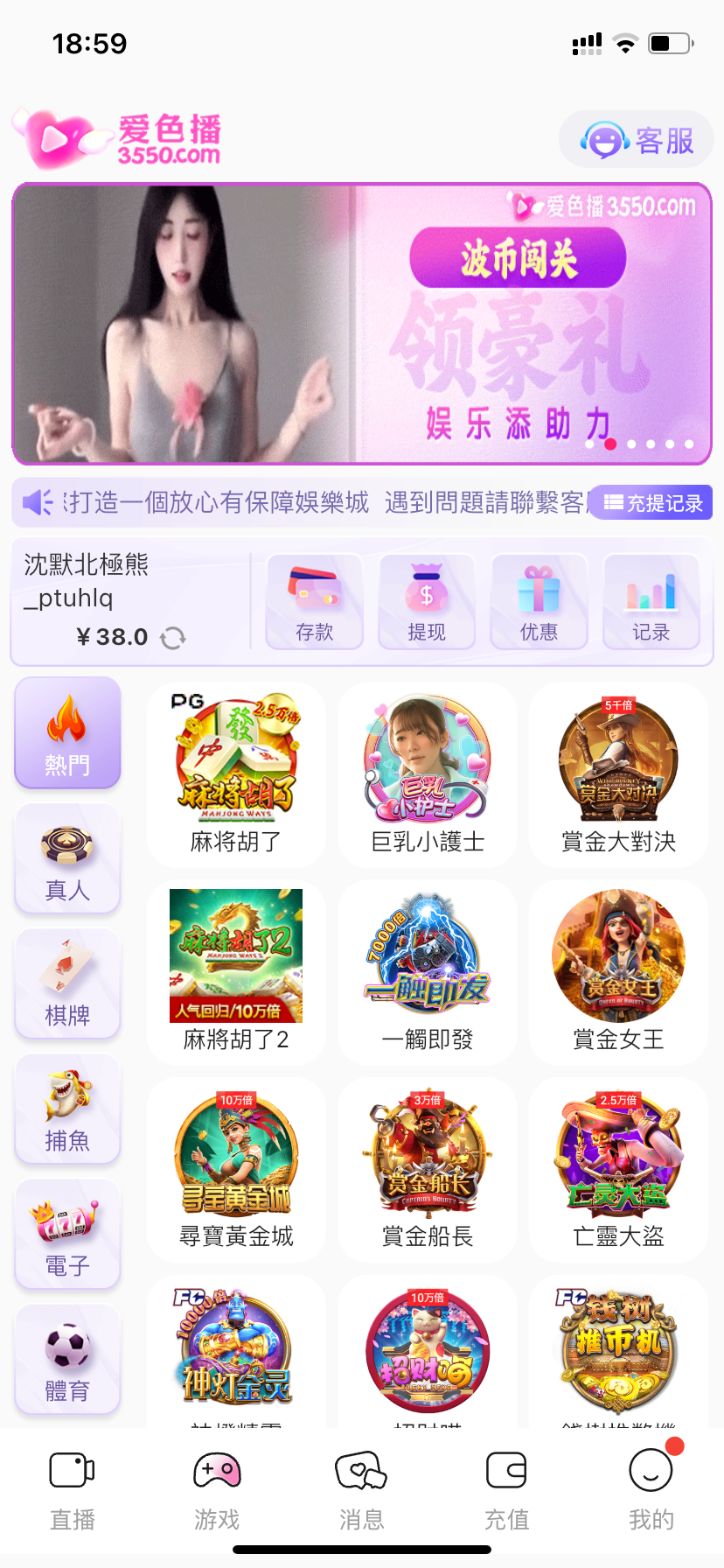The image size is (724, 1568).
Task: Select the 體育 category
Action: pyautogui.click(x=67, y=1360)
